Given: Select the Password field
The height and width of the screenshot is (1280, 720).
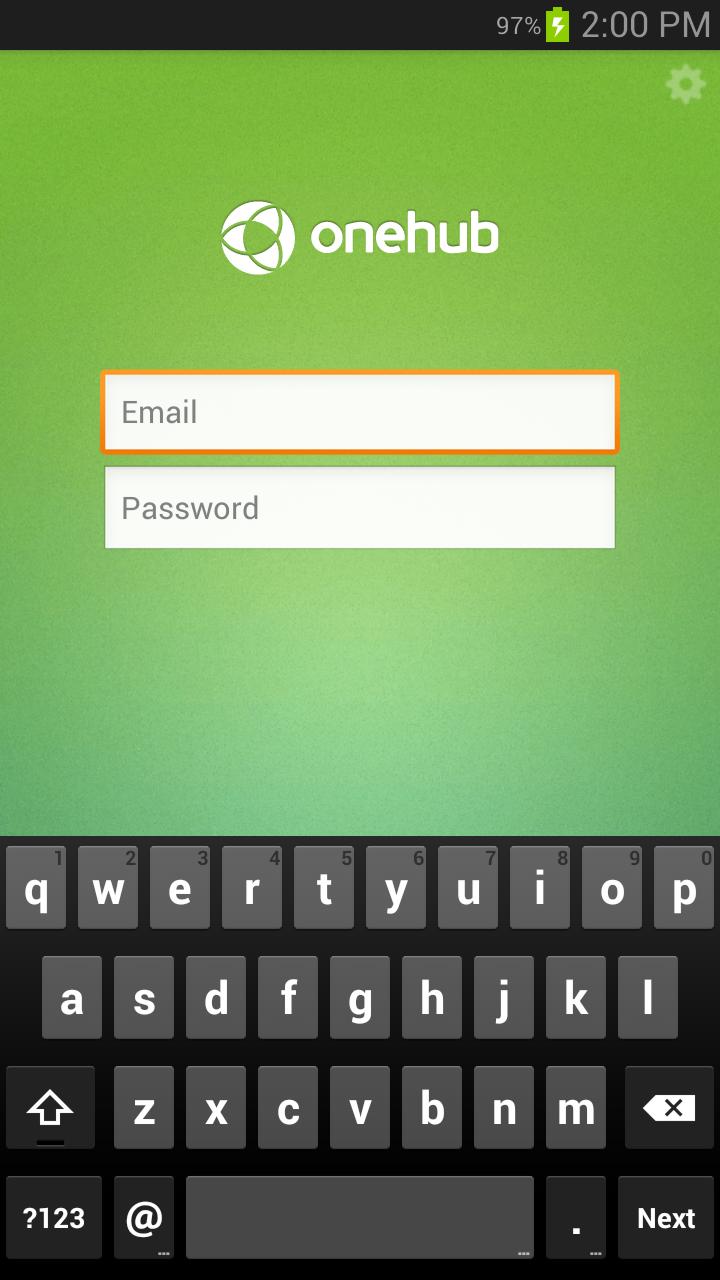Looking at the screenshot, I should point(360,508).
